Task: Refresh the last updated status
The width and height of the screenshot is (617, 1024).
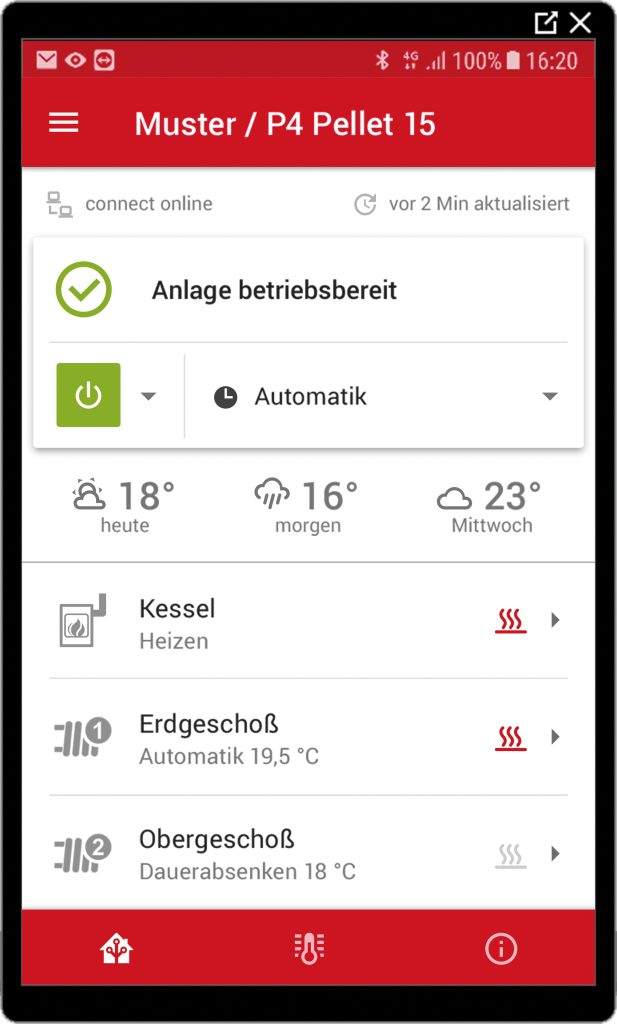Action: (x=365, y=204)
